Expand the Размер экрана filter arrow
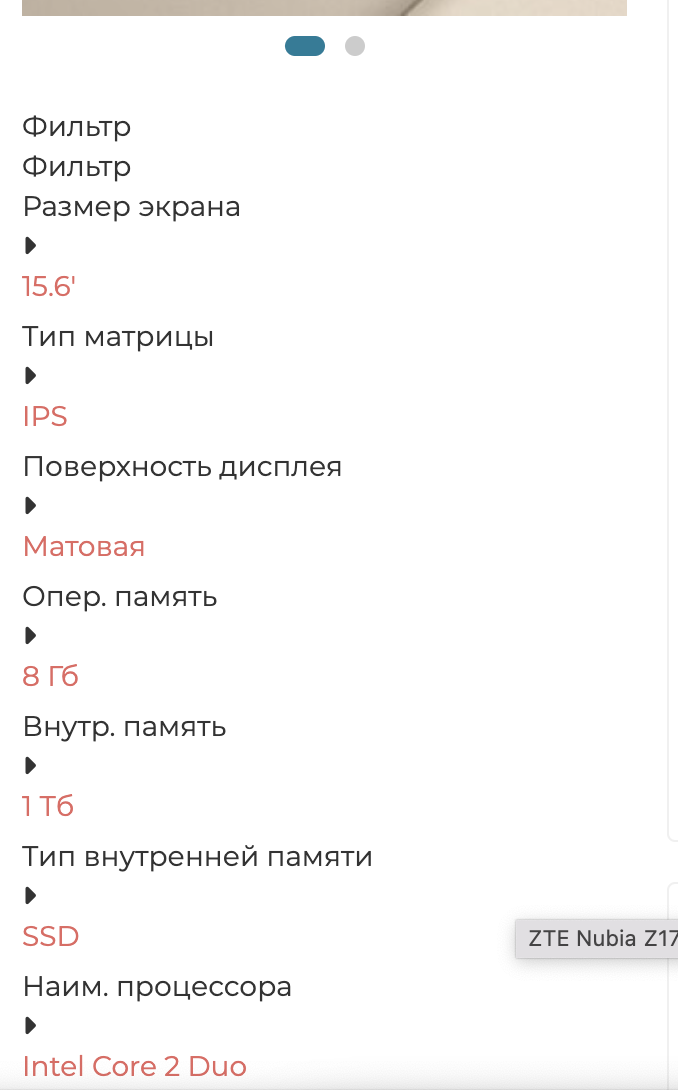The image size is (678, 1090). [30, 245]
